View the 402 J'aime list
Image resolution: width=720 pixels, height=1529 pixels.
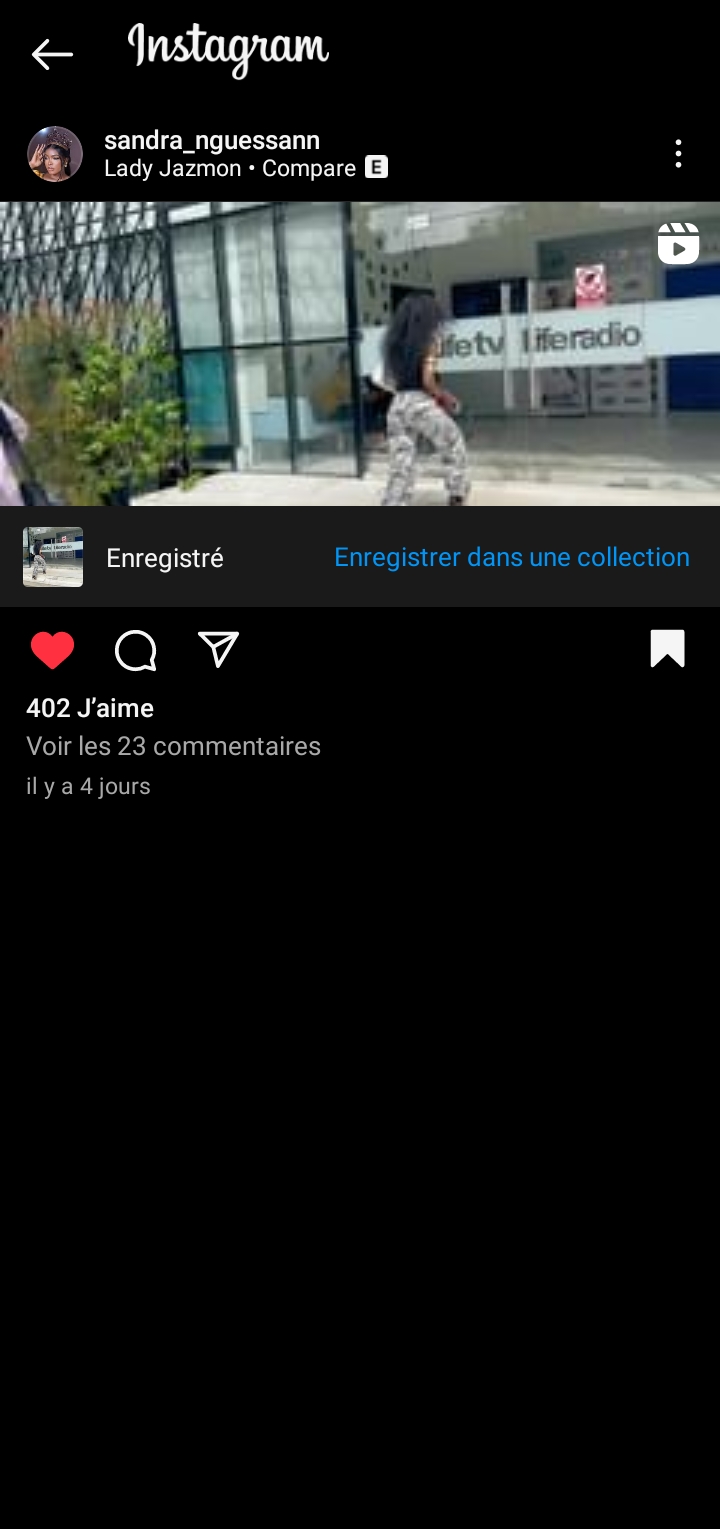pyautogui.click(x=90, y=708)
